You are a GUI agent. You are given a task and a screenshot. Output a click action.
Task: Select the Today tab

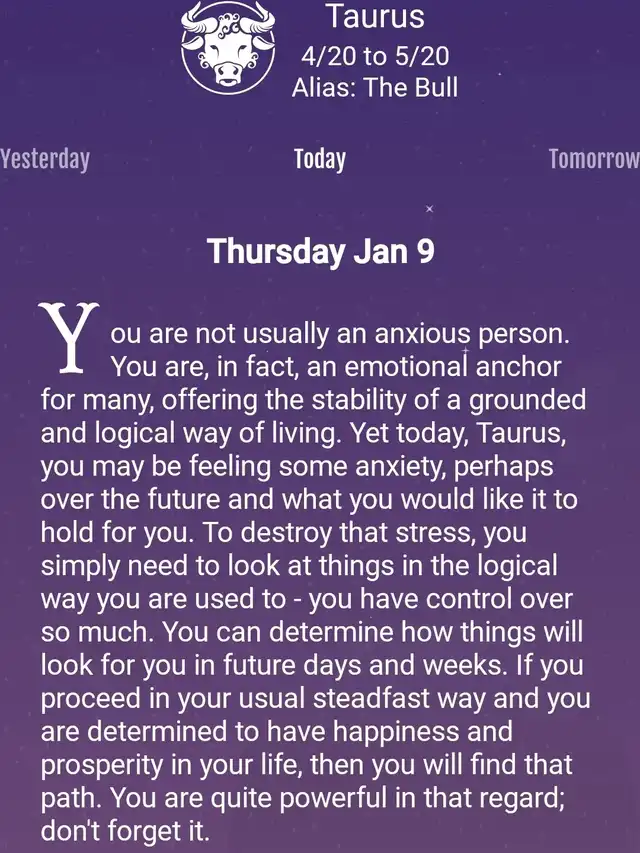tap(319, 159)
